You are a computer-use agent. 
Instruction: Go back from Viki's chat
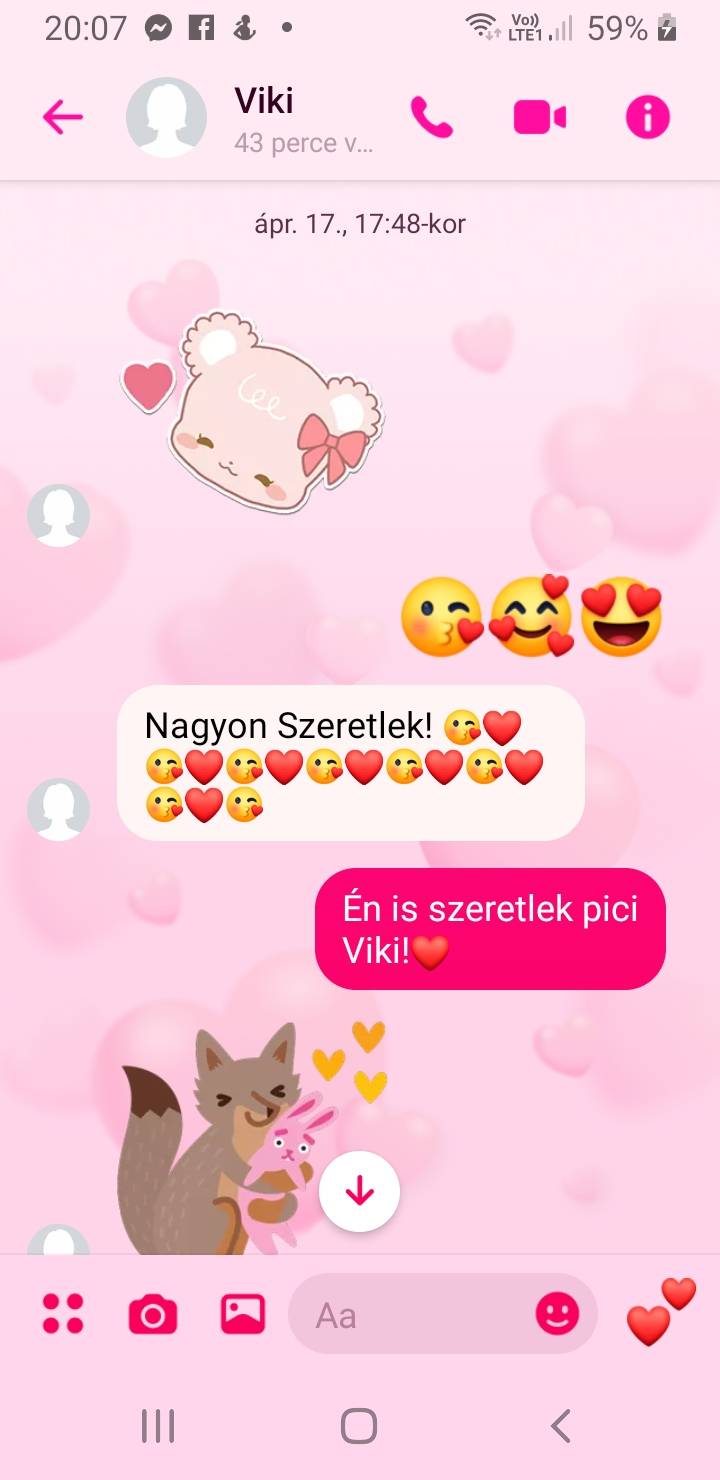point(62,118)
